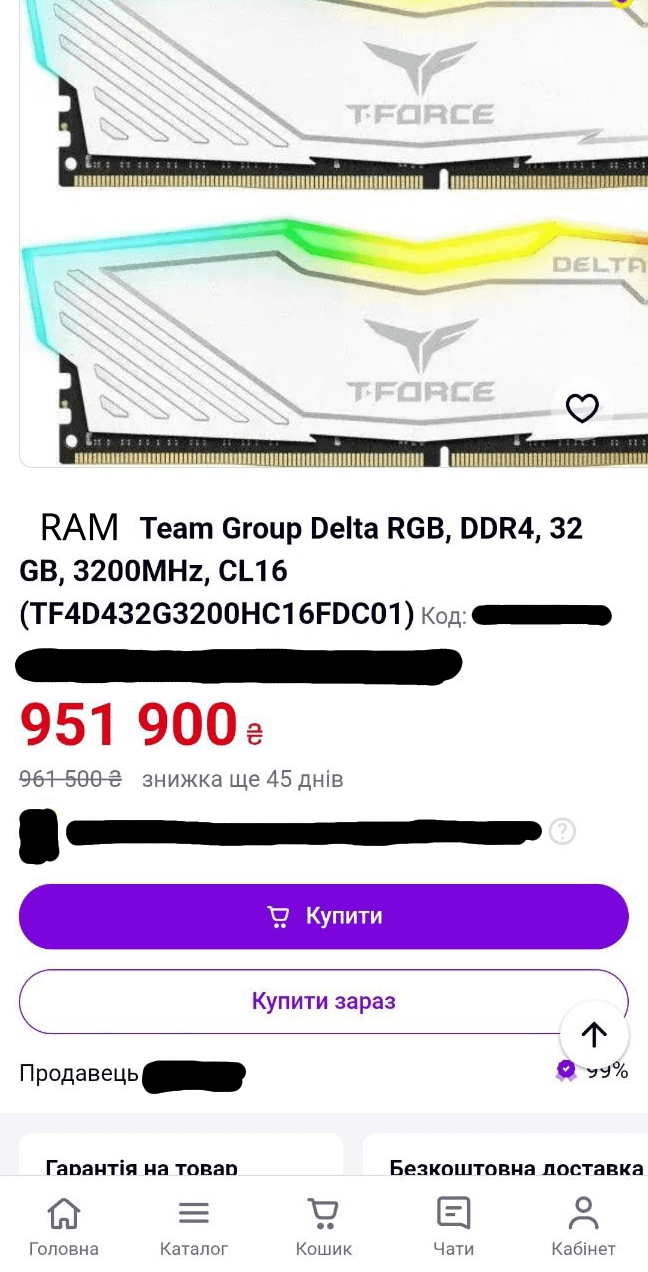Tap the purple Купити button
648x1272 pixels.
coord(323,916)
